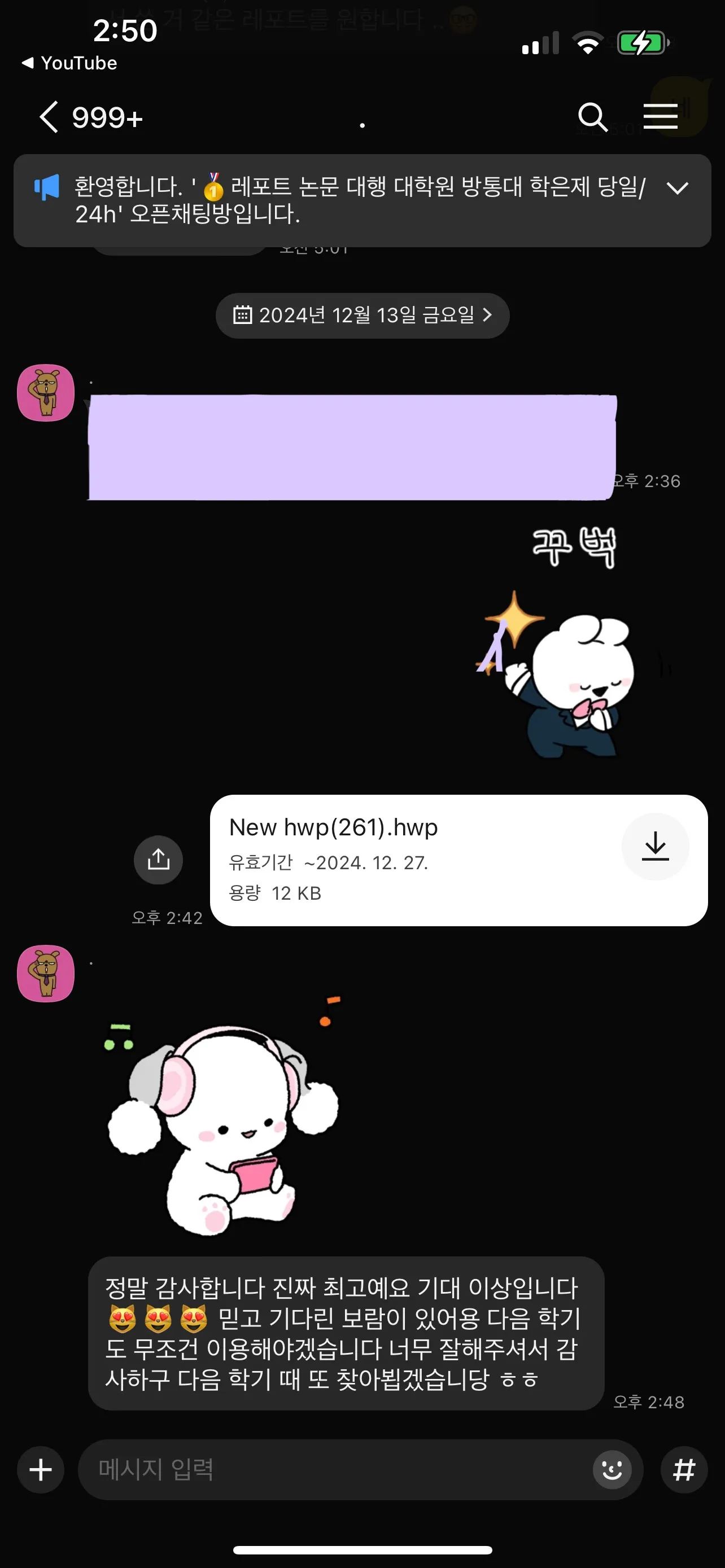Tap the sender's bear profile picture
This screenshot has height=1568, width=725.
tap(45, 393)
